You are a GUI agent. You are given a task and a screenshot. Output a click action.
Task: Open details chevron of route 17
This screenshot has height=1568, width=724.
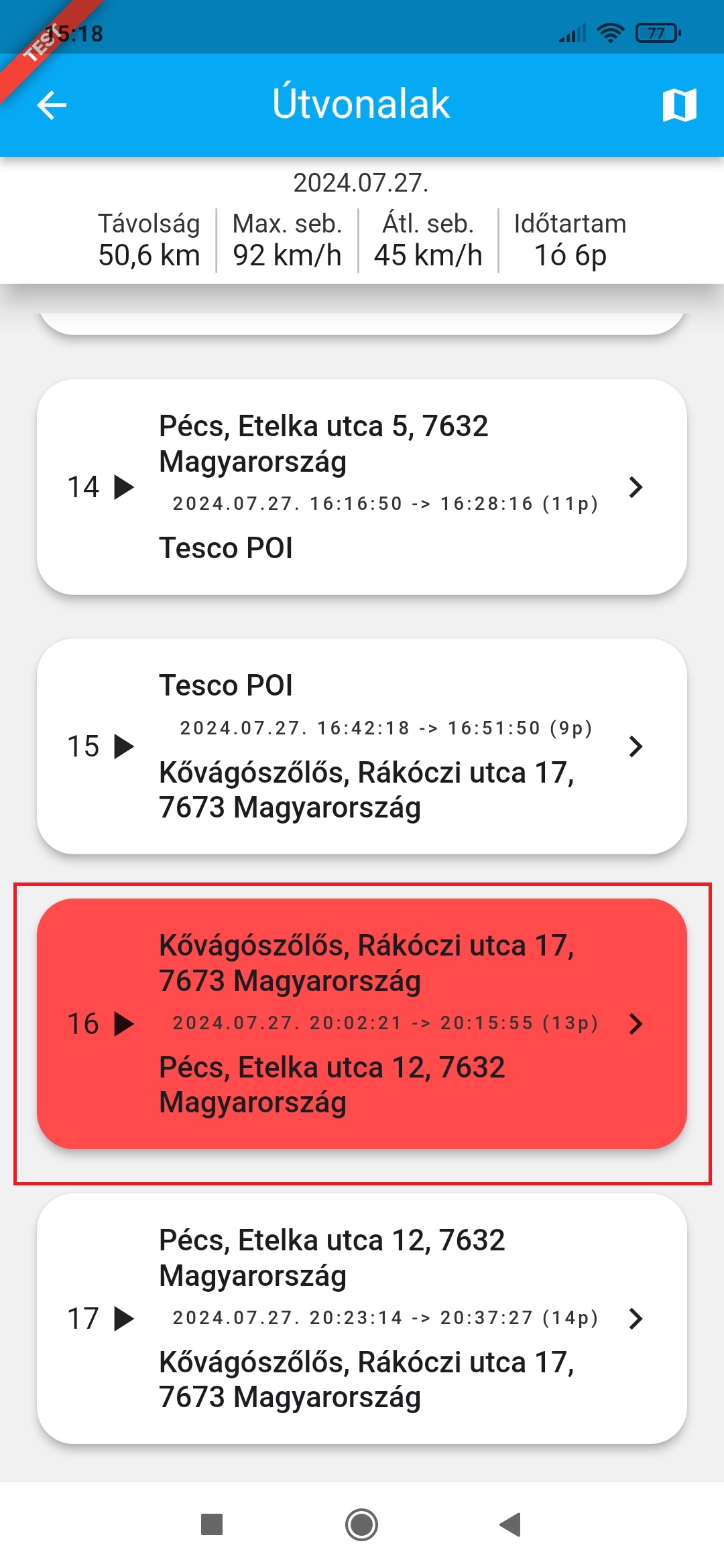click(636, 1319)
